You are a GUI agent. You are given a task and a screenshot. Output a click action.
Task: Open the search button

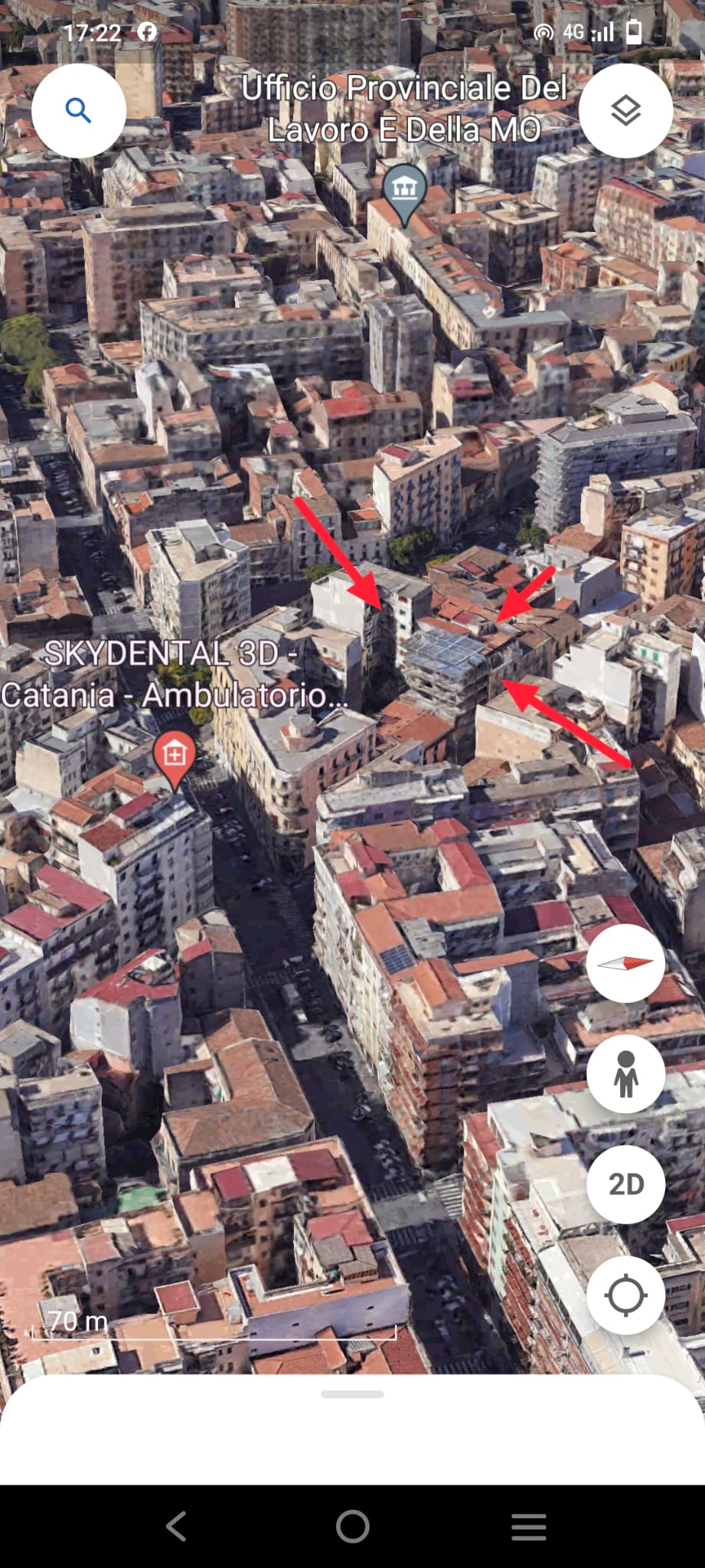(78, 111)
